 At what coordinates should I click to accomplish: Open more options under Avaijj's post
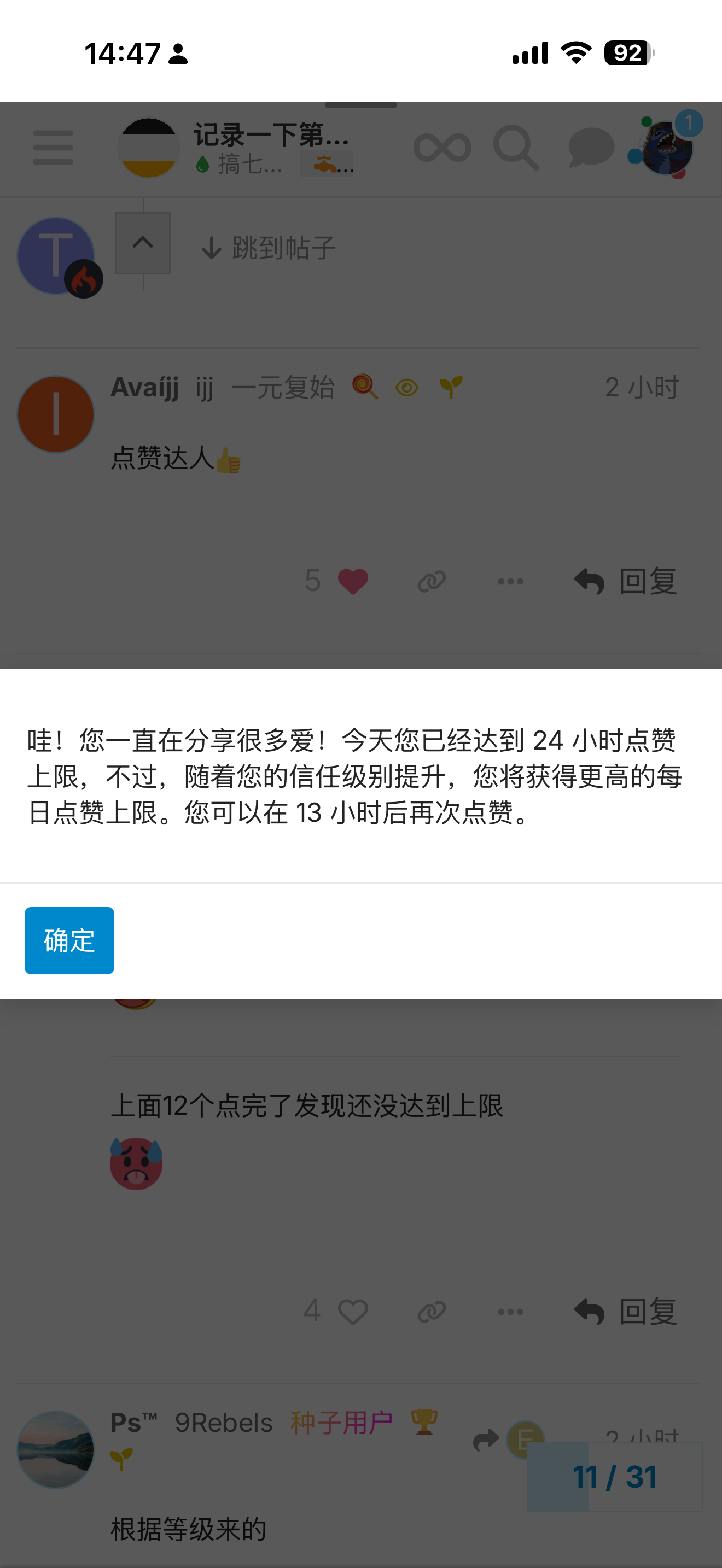(510, 581)
